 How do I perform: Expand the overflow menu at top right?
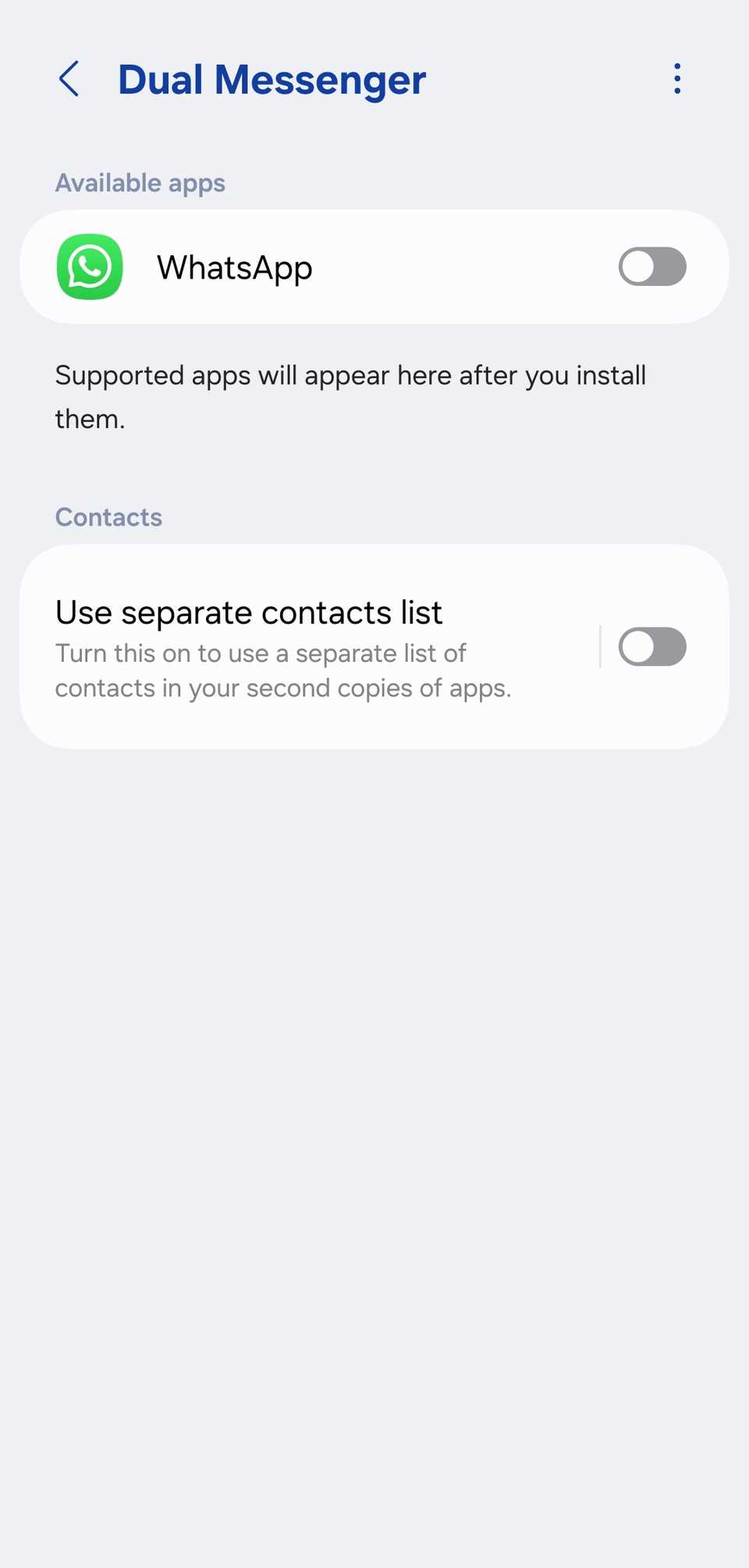pyautogui.click(x=676, y=78)
